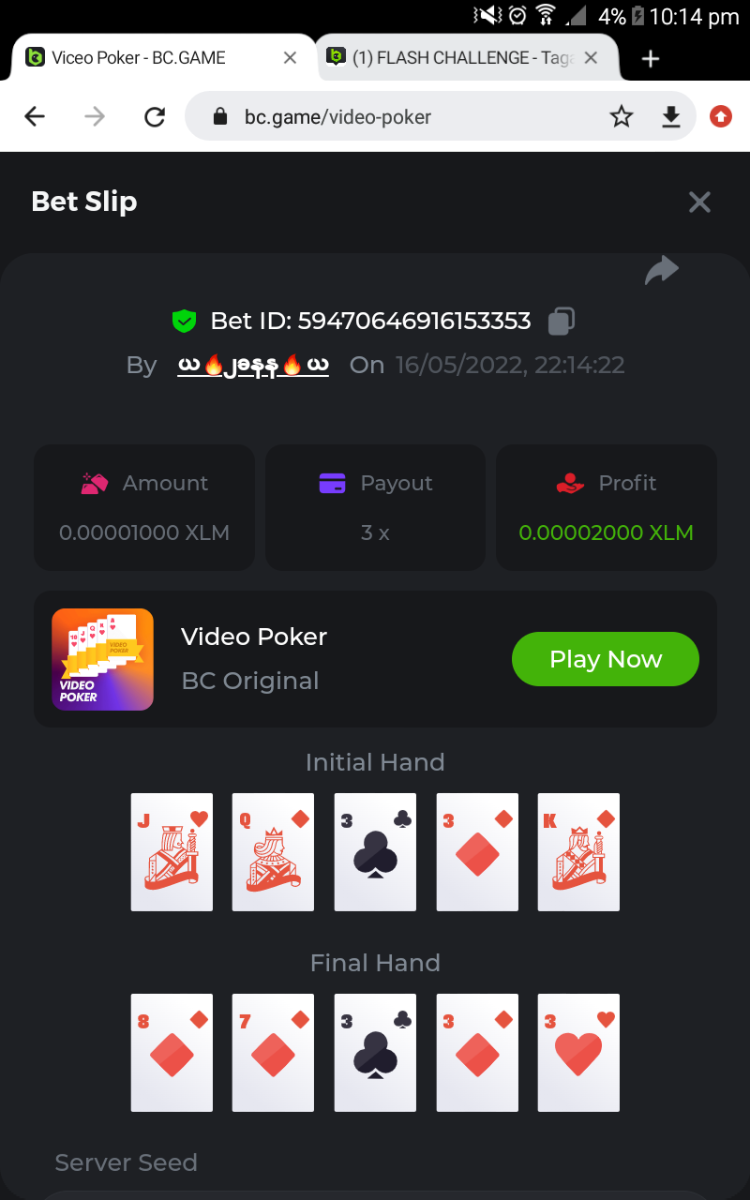Close the FLASH CHALLENGE browser tab

(591, 58)
